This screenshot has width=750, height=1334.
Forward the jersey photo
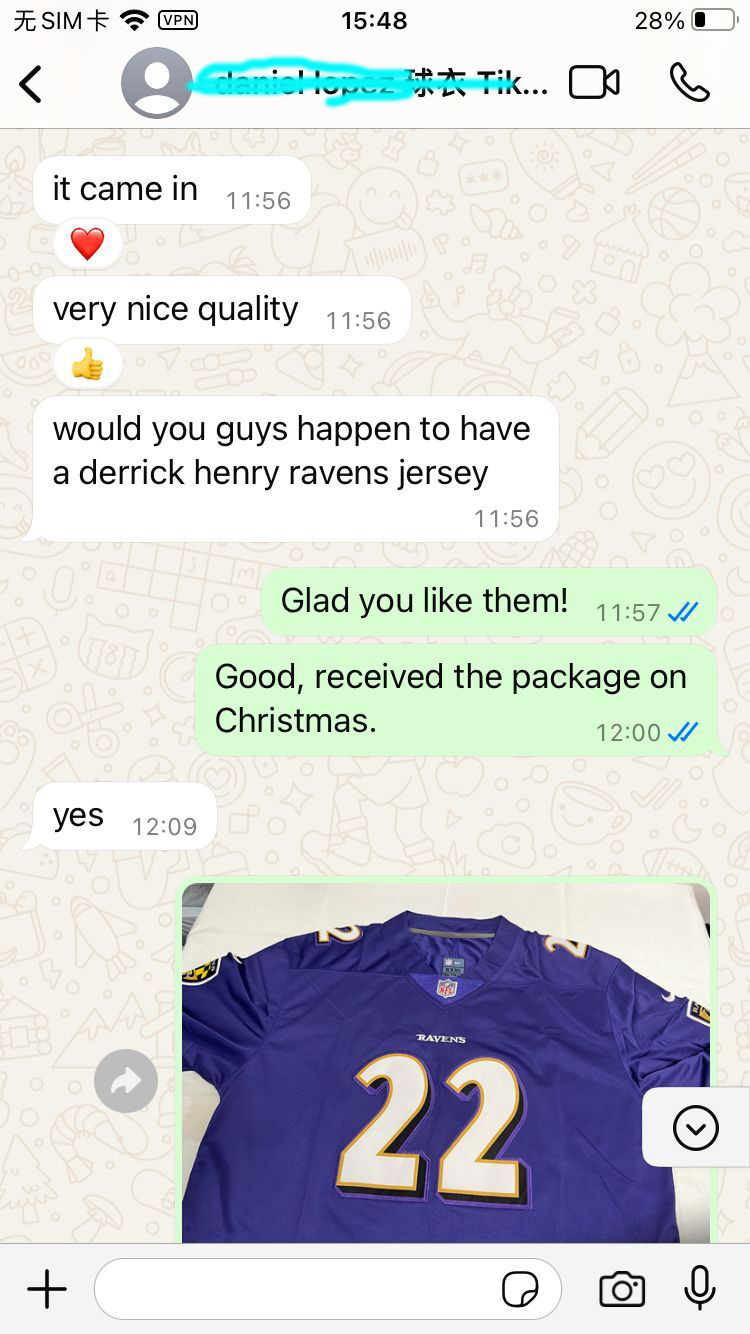click(x=126, y=1081)
